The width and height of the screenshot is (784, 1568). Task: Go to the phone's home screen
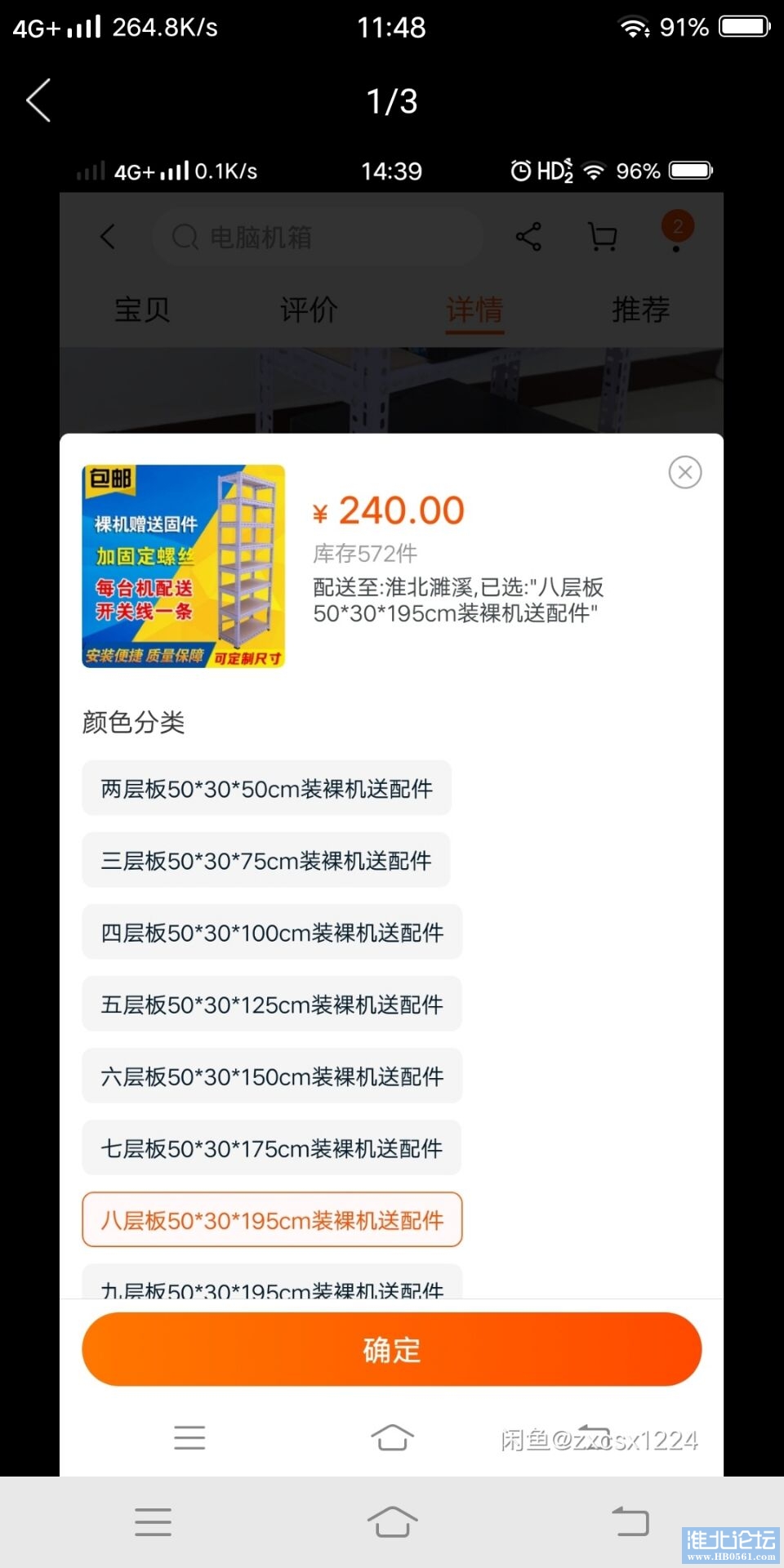[x=392, y=1522]
